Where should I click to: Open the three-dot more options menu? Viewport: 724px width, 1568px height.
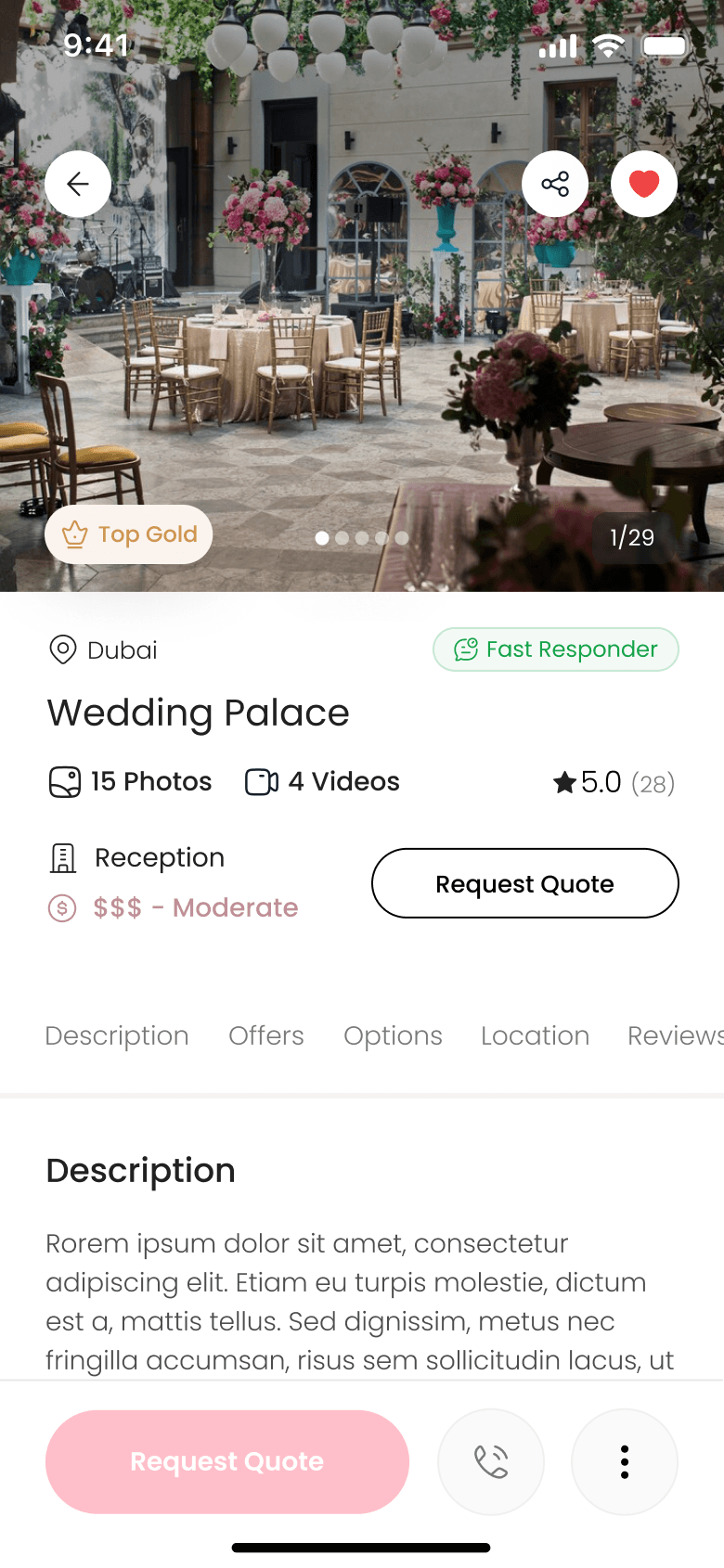tap(625, 1461)
